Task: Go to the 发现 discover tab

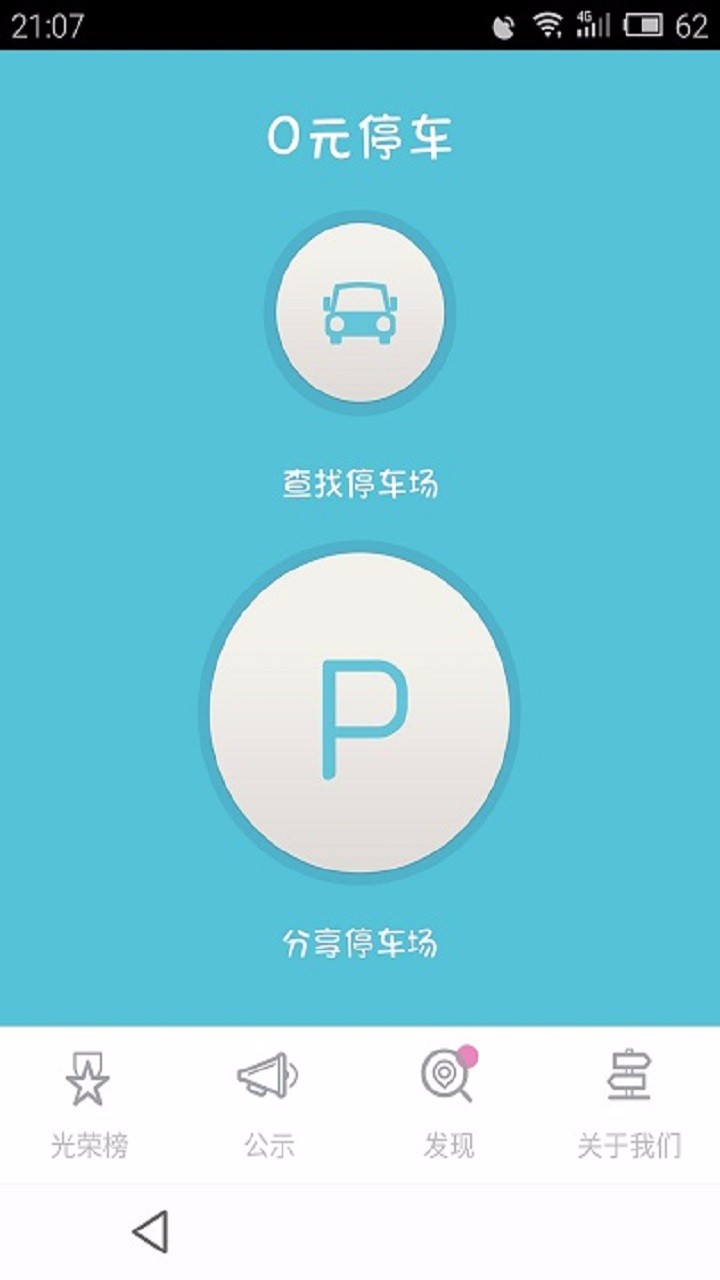Action: [448, 1104]
